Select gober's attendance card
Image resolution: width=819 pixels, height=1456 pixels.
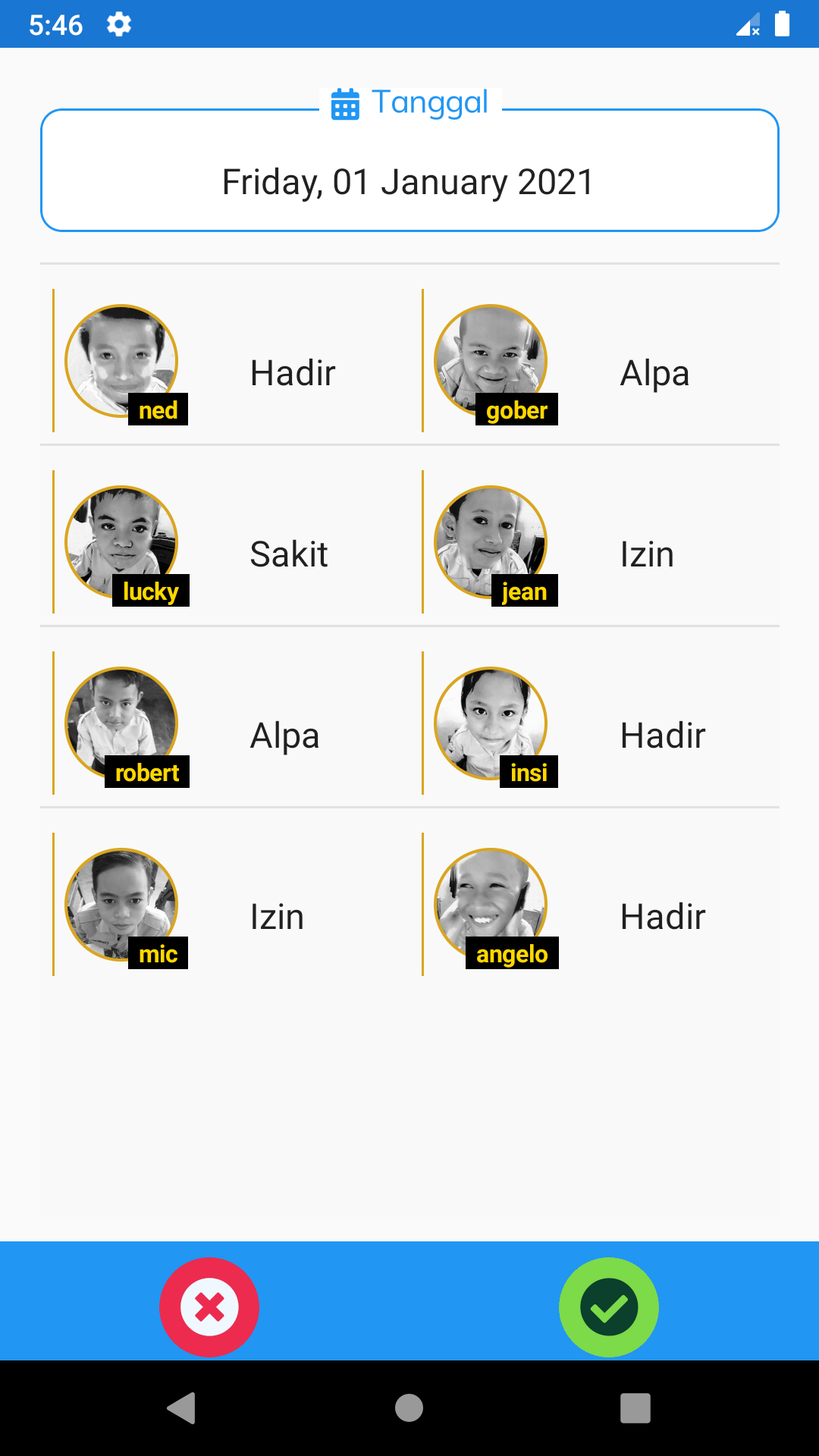pyautogui.click(x=598, y=362)
